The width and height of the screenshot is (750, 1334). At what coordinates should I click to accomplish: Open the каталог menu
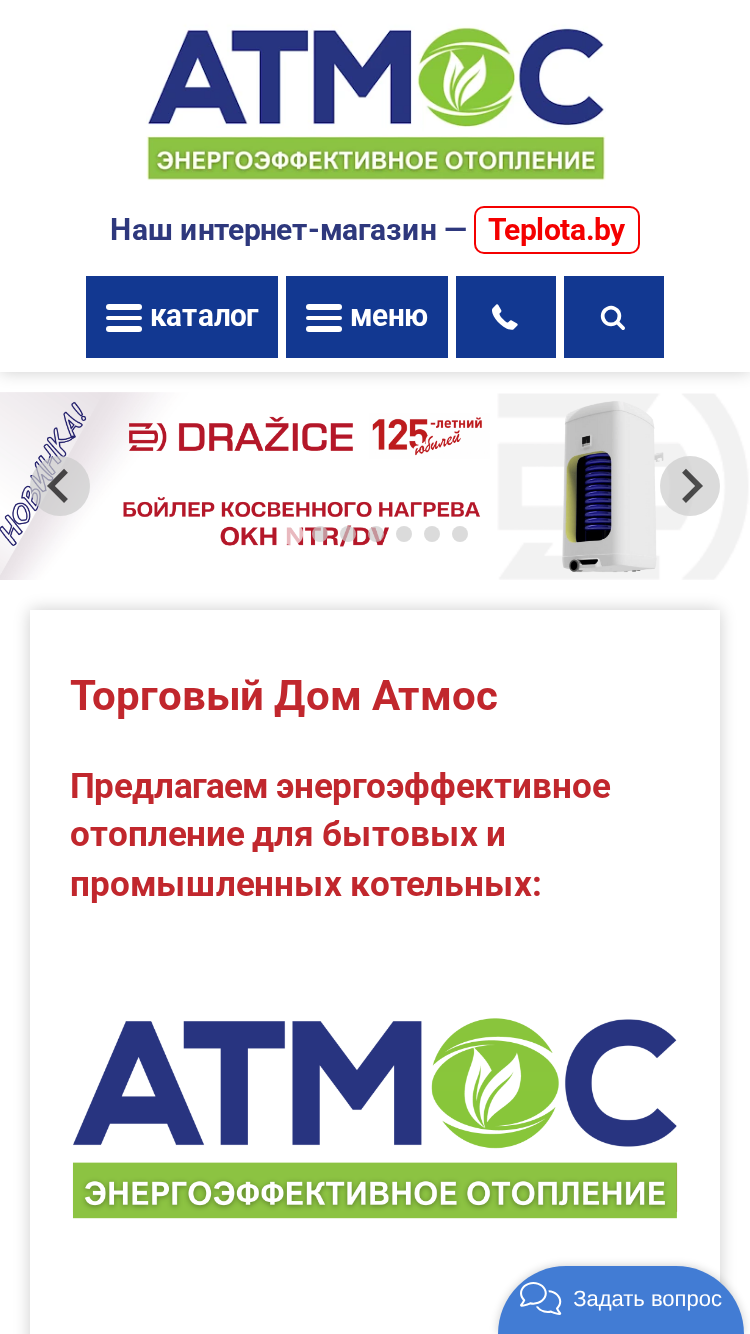click(x=182, y=317)
